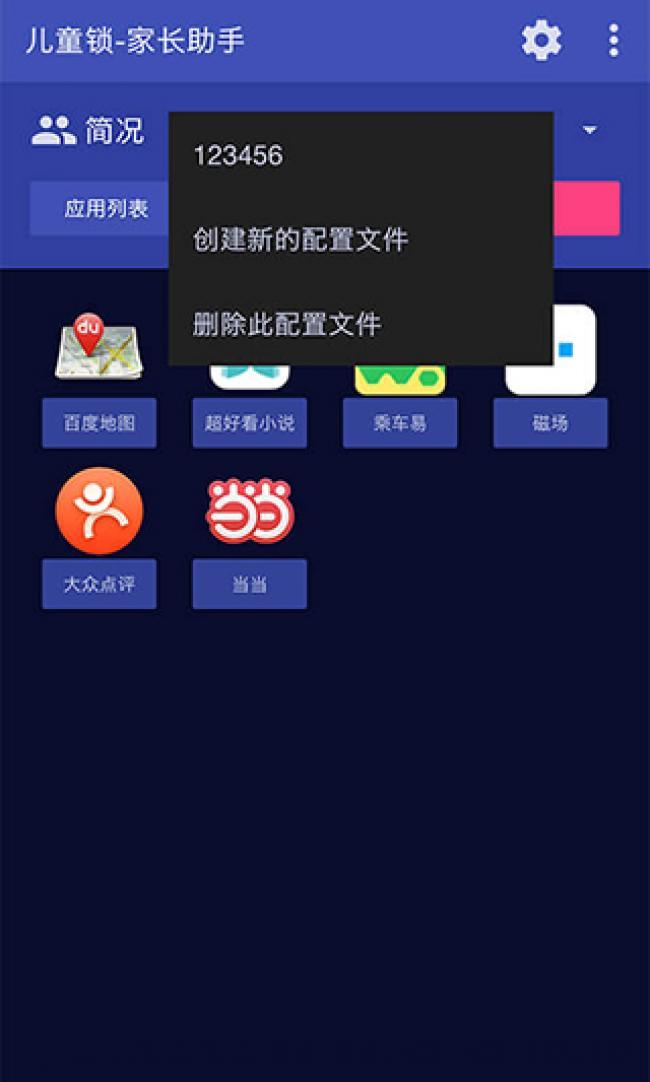Open the overflow menu
The height and width of the screenshot is (1082, 650).
click(613, 41)
